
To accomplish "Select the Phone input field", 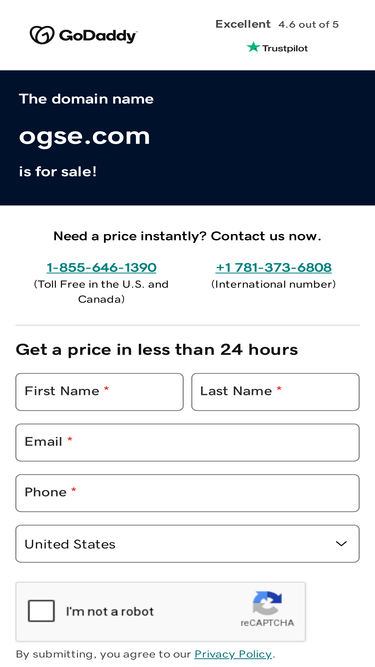I will click(x=188, y=493).
